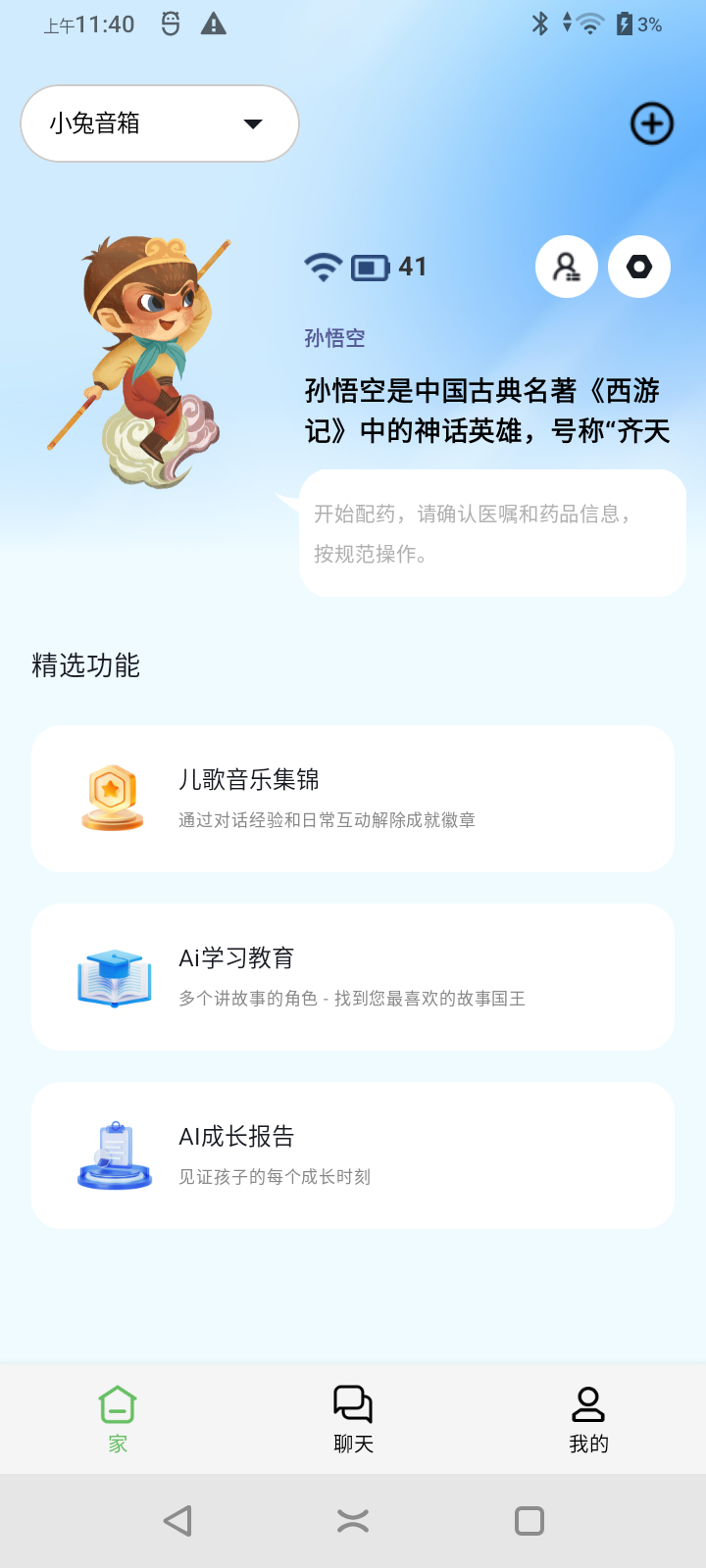Open device settings via the hexagon icon
Viewport: 706px width, 1568px height.
coord(638,266)
